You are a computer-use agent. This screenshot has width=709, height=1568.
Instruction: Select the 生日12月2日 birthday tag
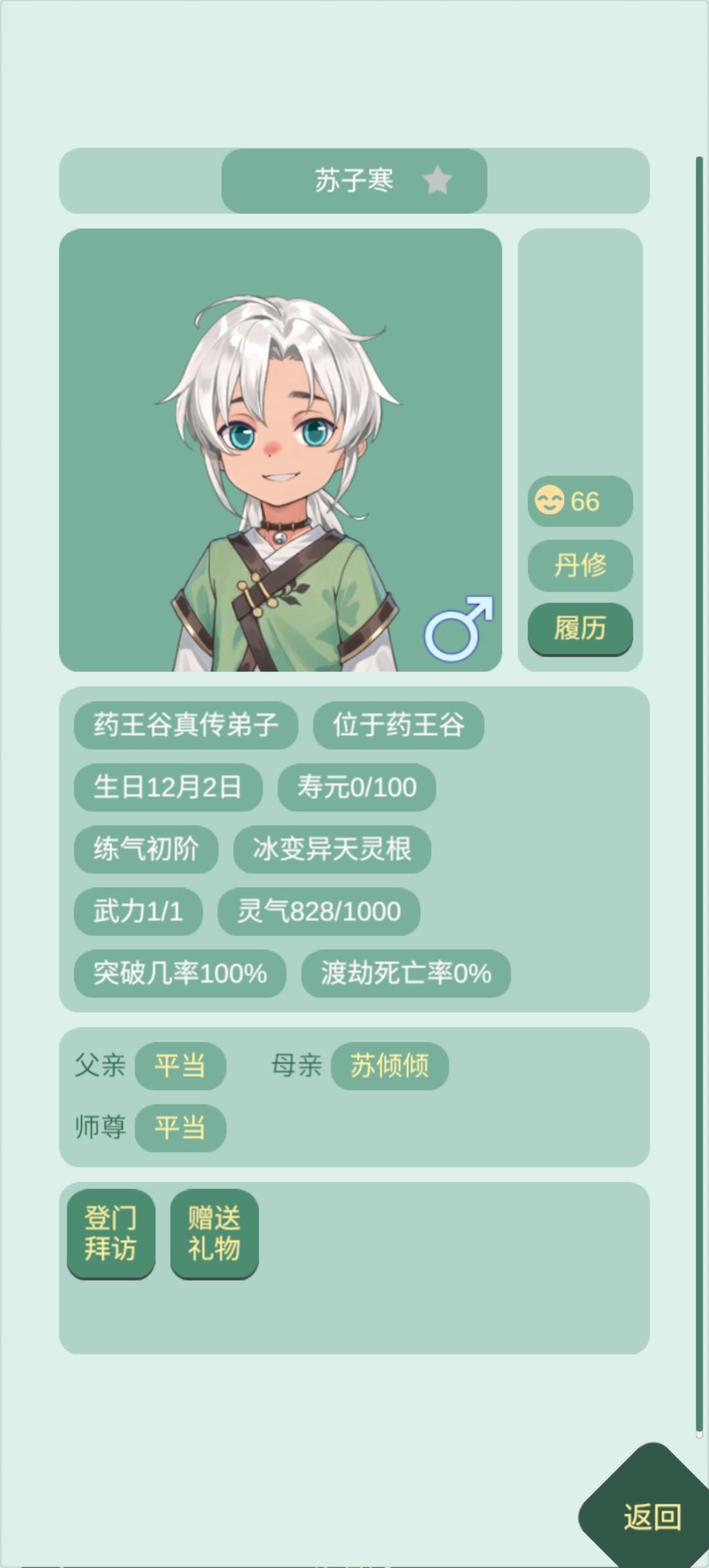[168, 788]
